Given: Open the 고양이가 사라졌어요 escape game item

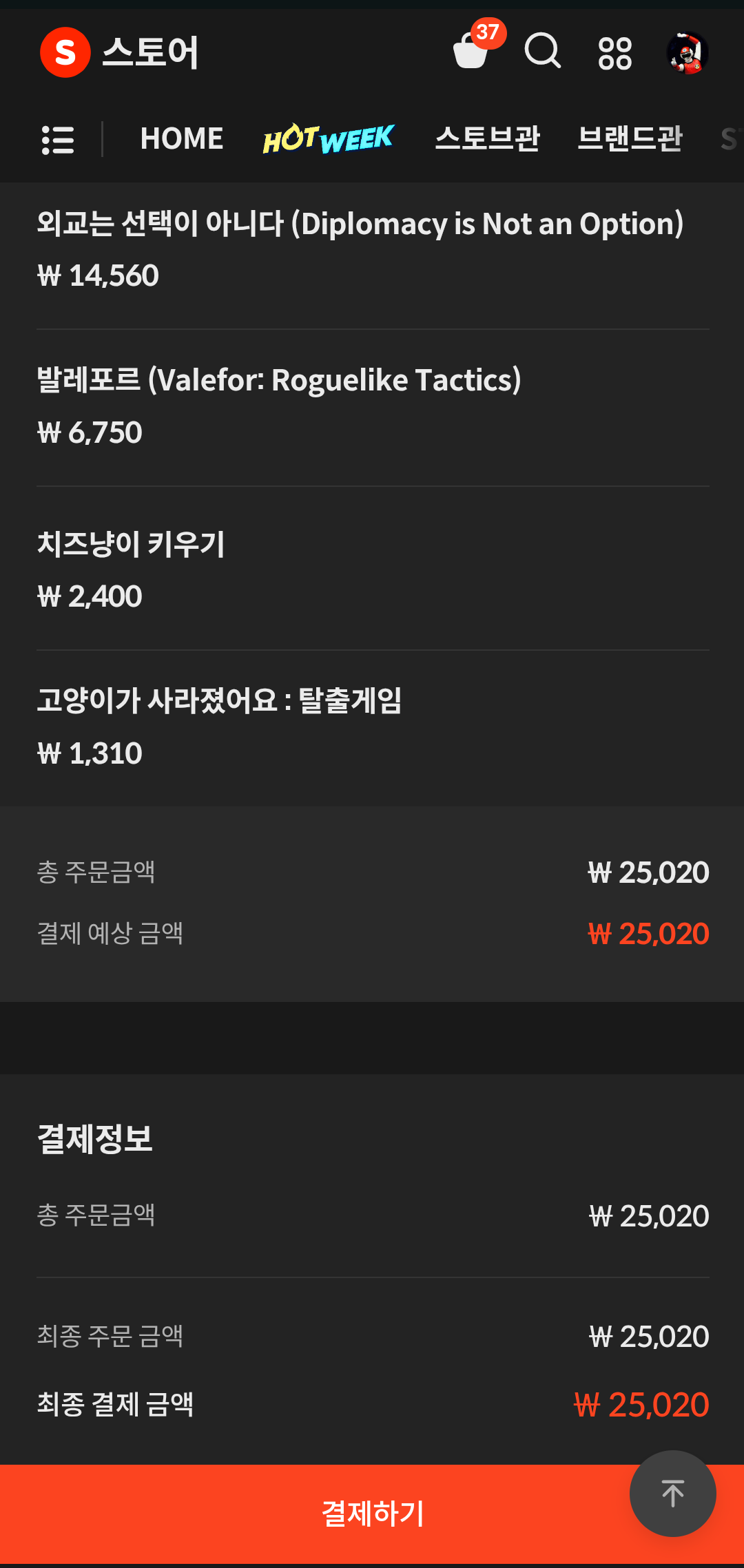Looking at the screenshot, I should click(x=221, y=702).
